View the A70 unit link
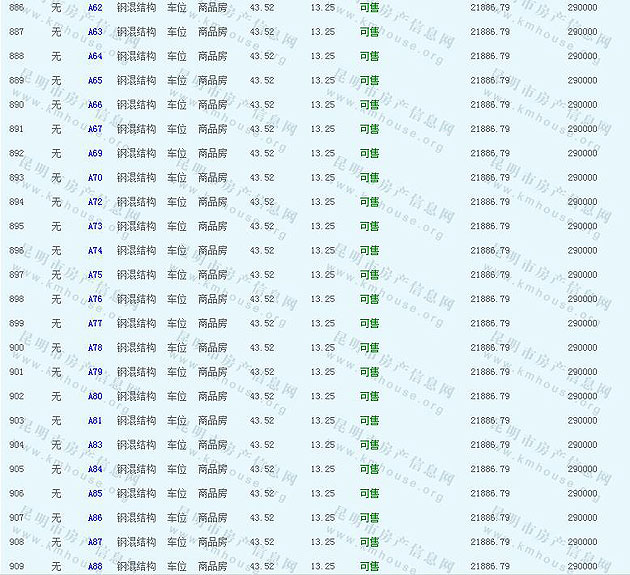Image resolution: width=630 pixels, height=575 pixels. (95, 177)
